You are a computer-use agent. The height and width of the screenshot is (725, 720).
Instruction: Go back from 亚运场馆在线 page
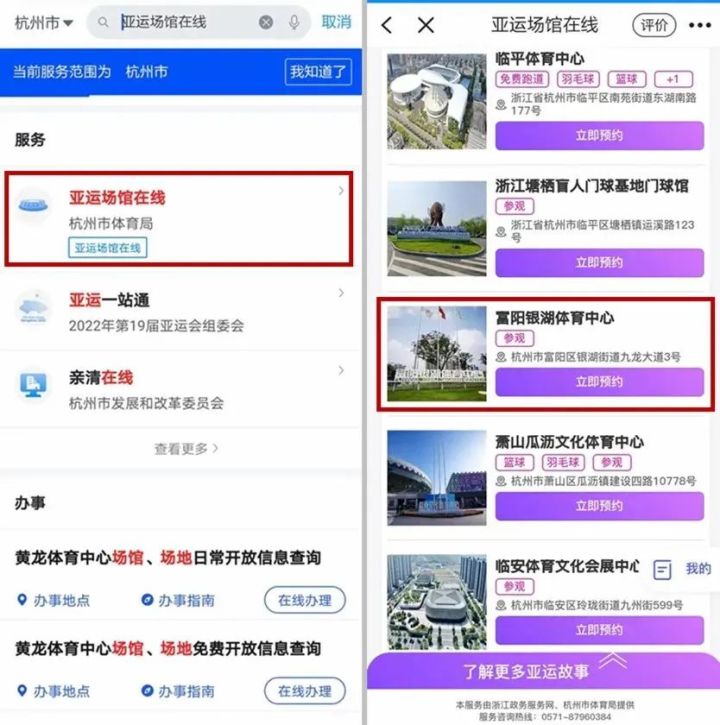pos(388,25)
